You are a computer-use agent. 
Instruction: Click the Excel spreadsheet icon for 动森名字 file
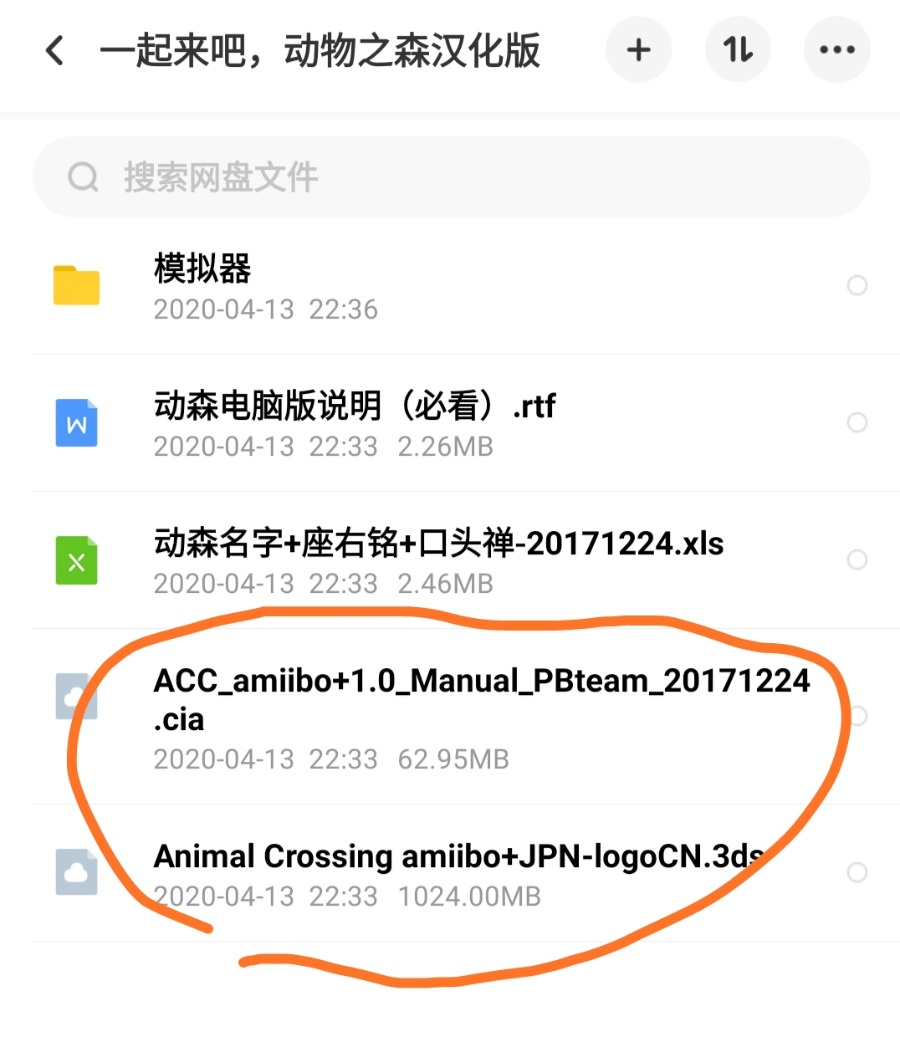[x=76, y=560]
